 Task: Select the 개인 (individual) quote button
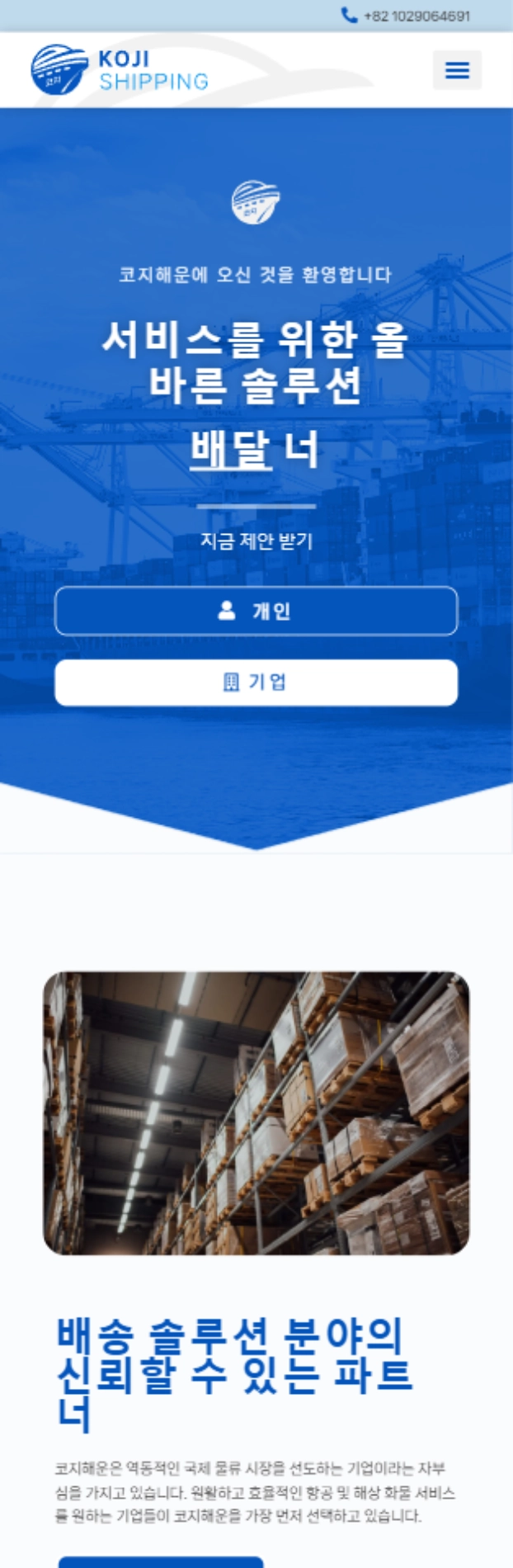pos(256,611)
